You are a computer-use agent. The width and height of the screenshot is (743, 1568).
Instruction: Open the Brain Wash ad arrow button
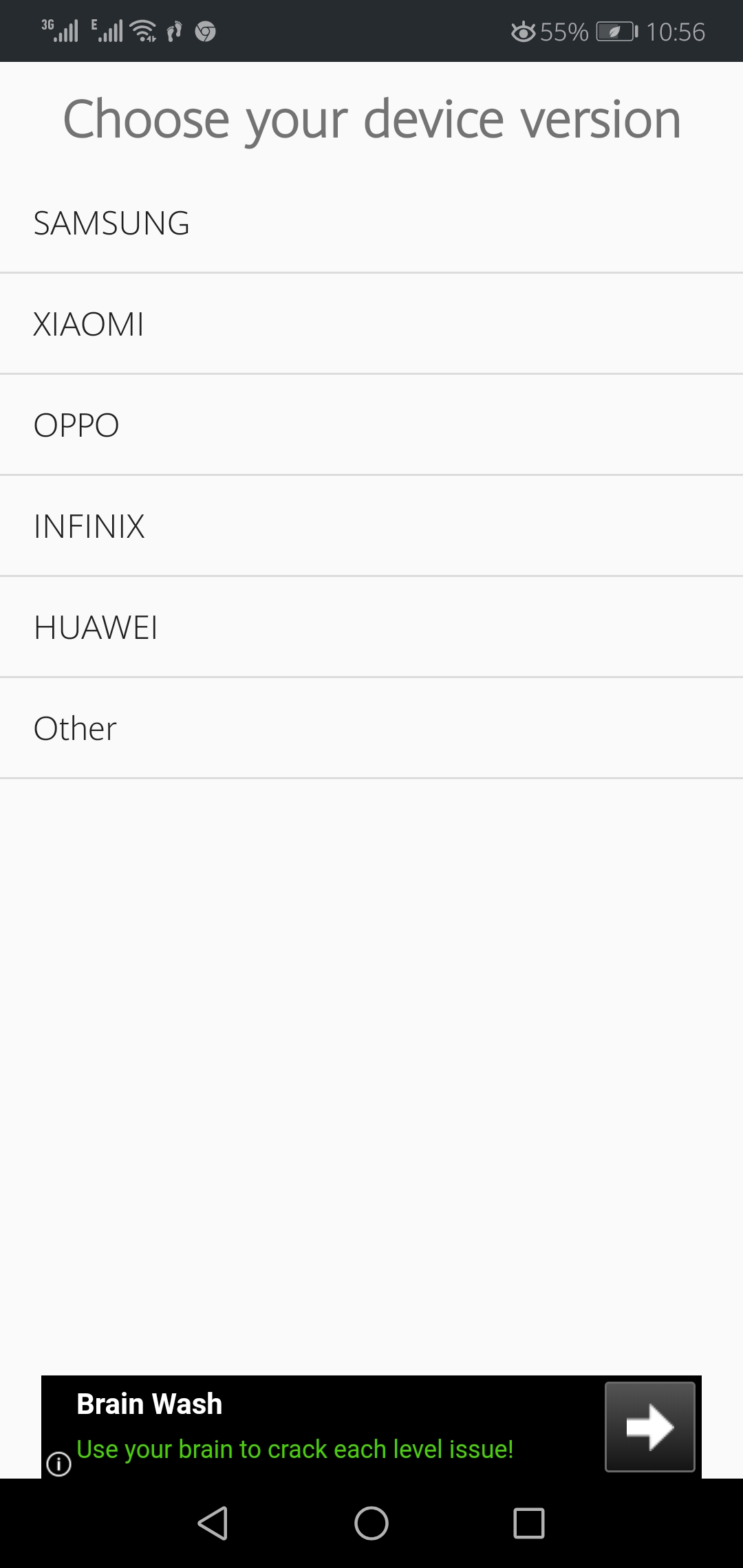pos(649,1426)
